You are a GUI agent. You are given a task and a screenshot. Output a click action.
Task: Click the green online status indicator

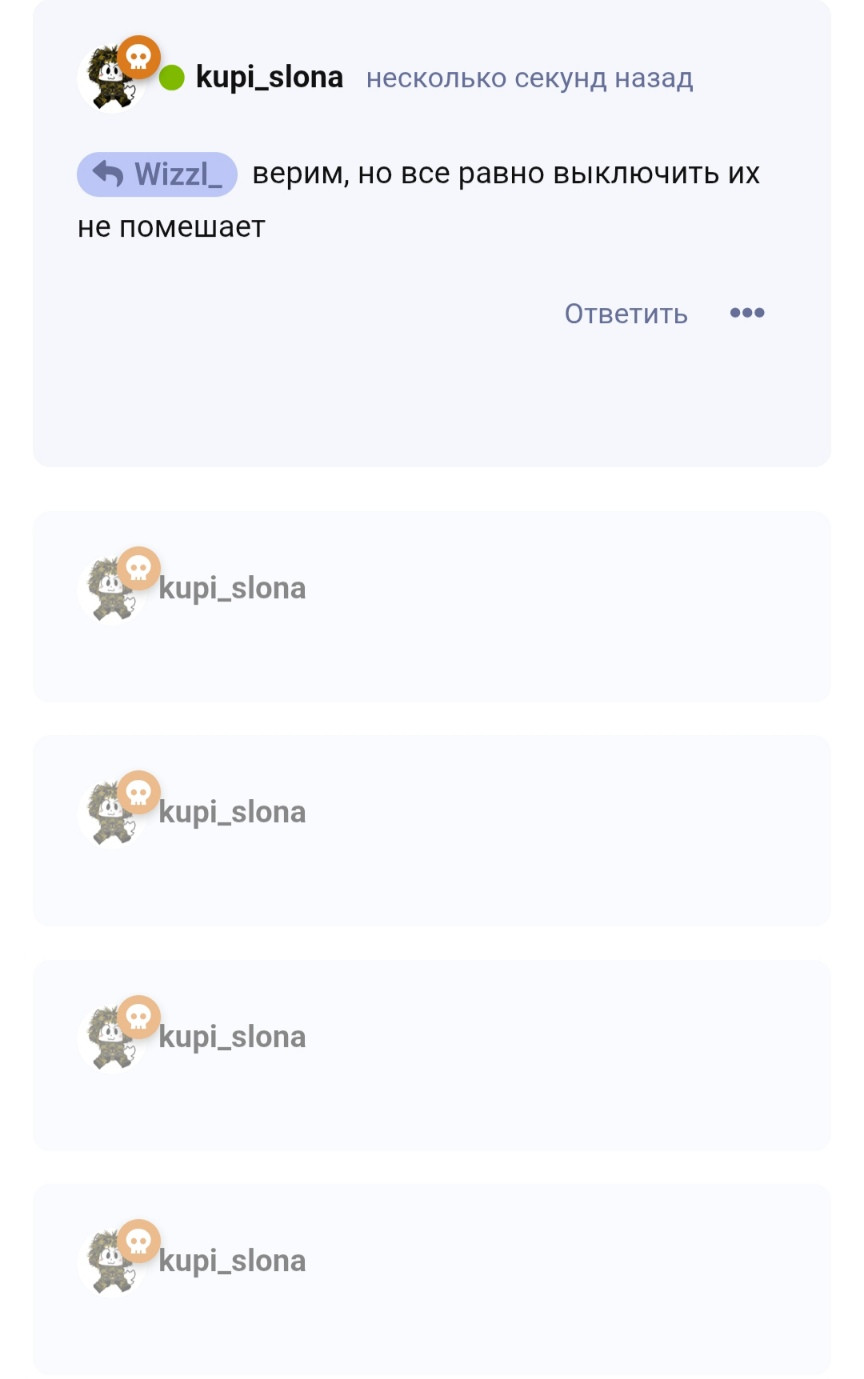pyautogui.click(x=172, y=76)
